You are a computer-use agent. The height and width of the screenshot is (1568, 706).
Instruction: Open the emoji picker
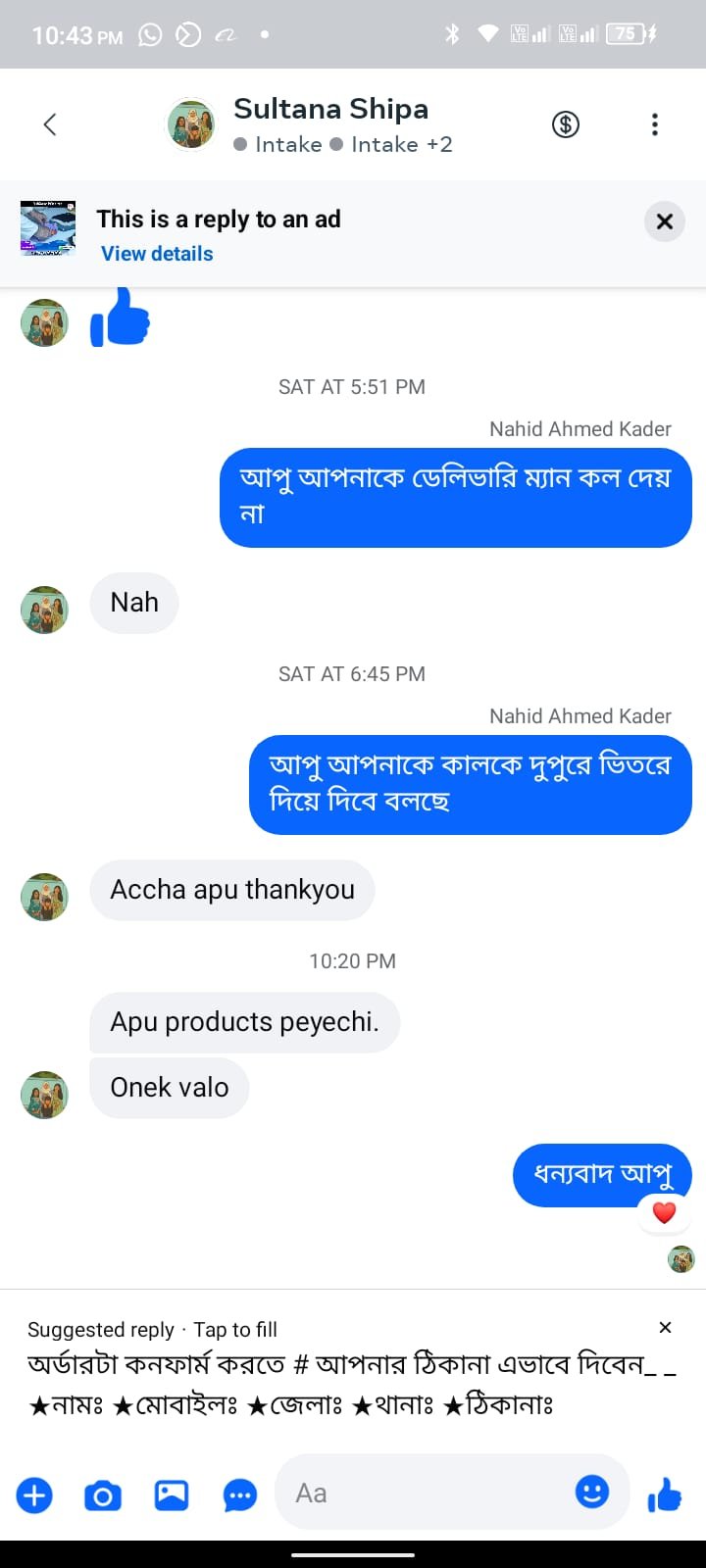[591, 1493]
